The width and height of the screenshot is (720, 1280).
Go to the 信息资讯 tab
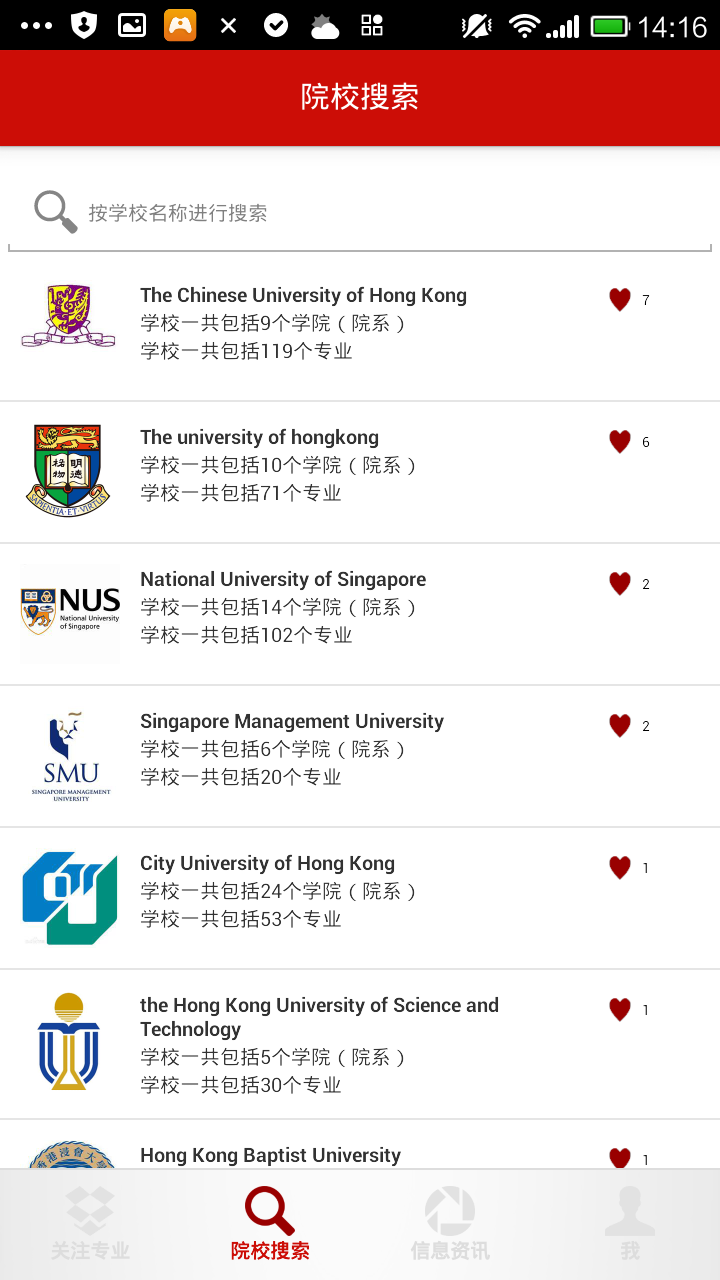tap(450, 1224)
